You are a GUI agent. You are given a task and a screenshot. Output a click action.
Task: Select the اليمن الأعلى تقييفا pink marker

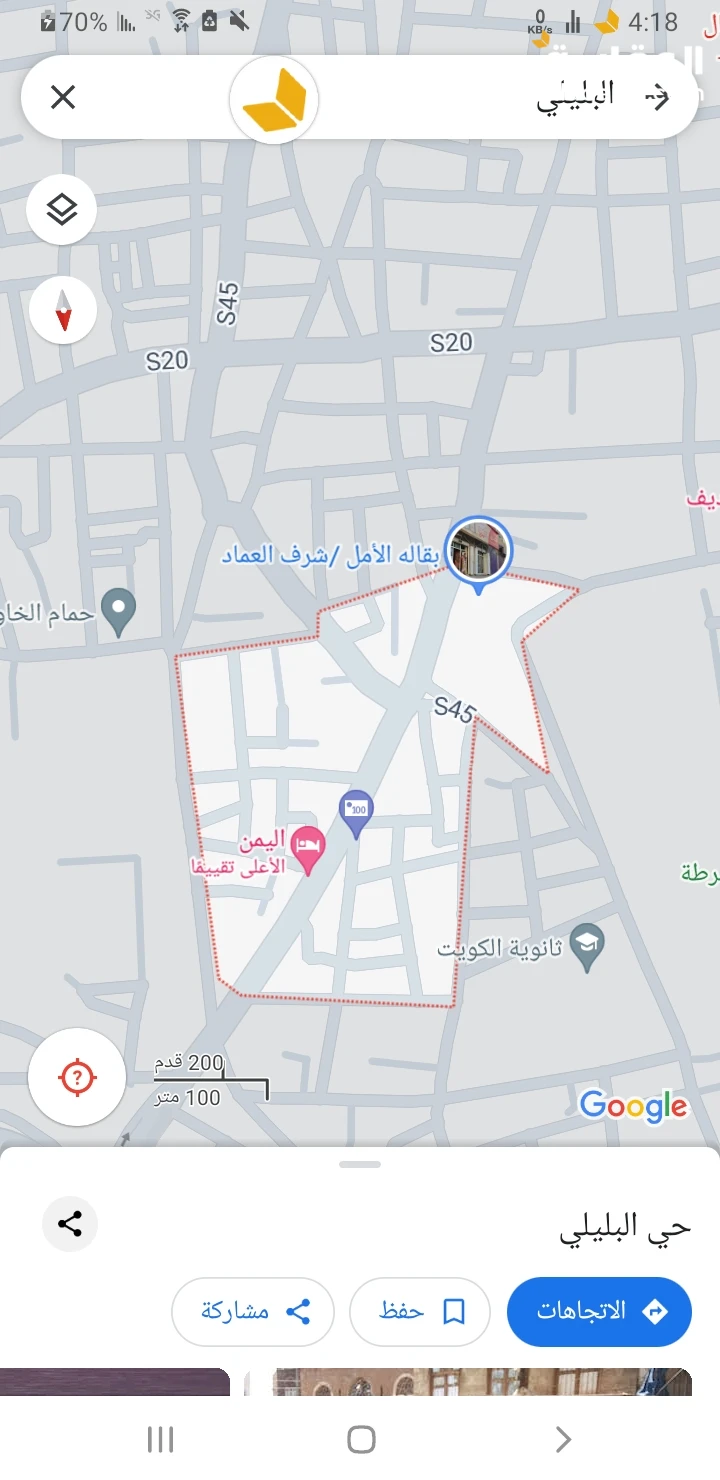(x=310, y=847)
